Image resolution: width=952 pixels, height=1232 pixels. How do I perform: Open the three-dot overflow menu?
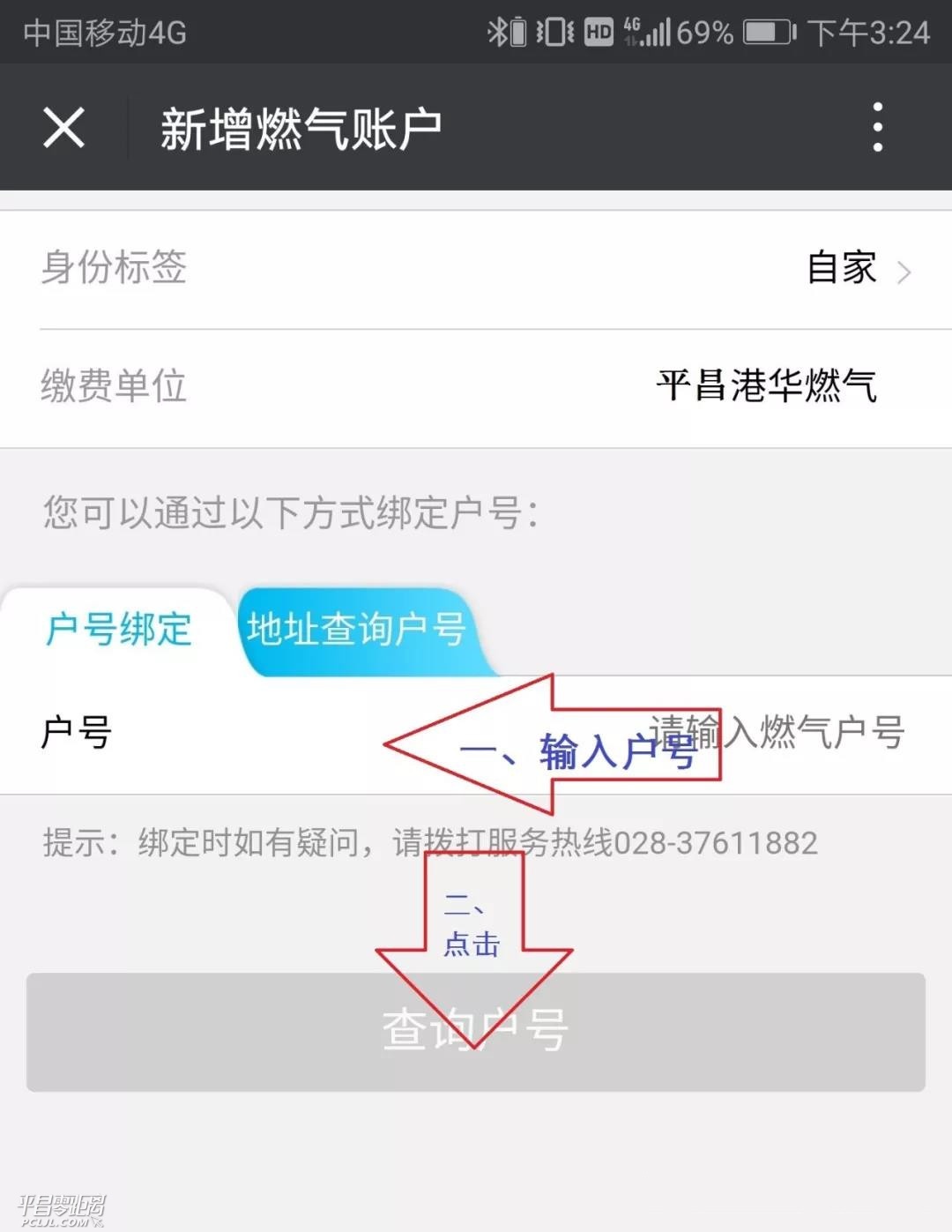point(877,127)
